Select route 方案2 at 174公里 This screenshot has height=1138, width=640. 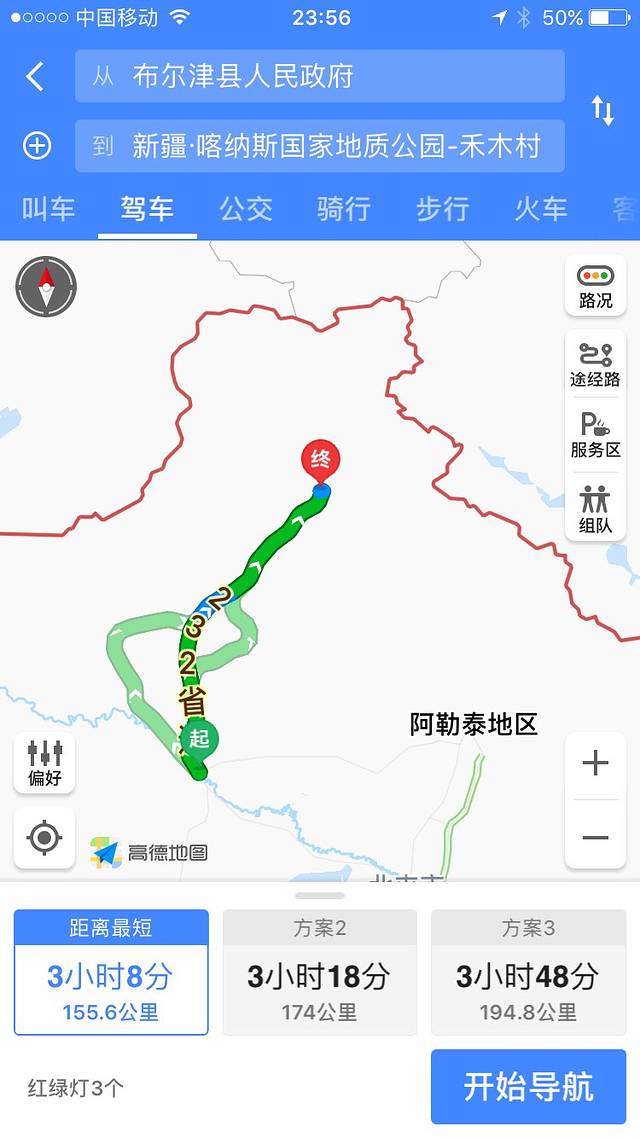(319, 972)
